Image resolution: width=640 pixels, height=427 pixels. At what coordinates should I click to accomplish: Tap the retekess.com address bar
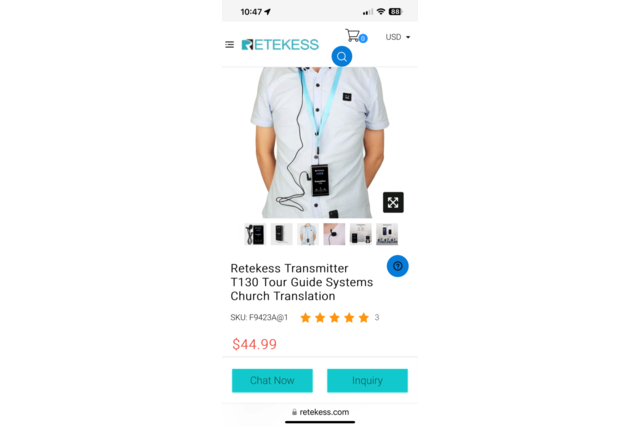(320, 412)
